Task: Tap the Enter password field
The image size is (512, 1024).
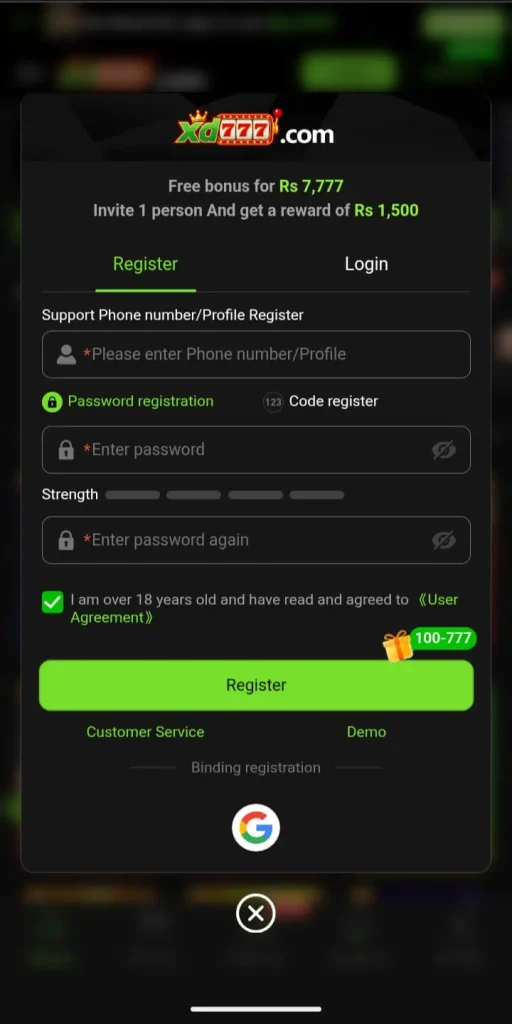Action: (256, 449)
